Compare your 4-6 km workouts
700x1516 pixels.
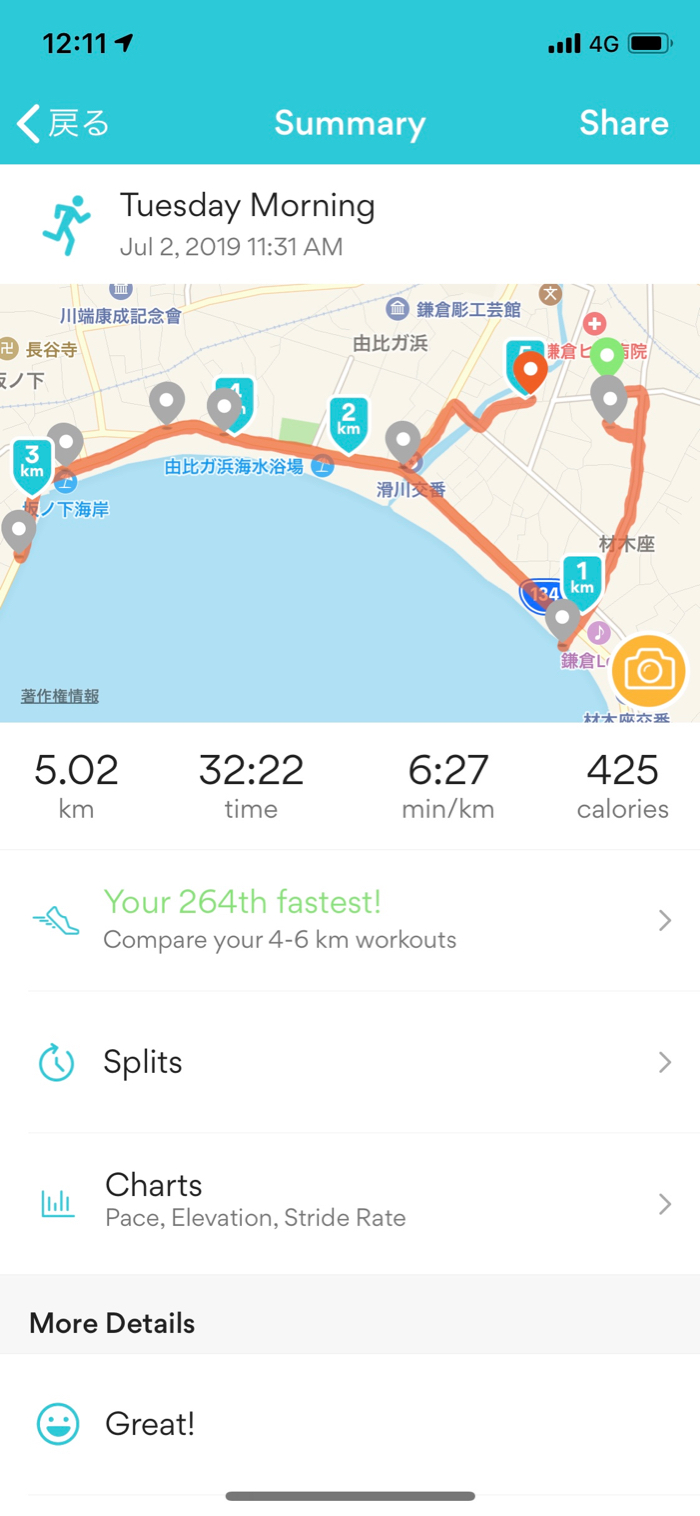click(350, 920)
